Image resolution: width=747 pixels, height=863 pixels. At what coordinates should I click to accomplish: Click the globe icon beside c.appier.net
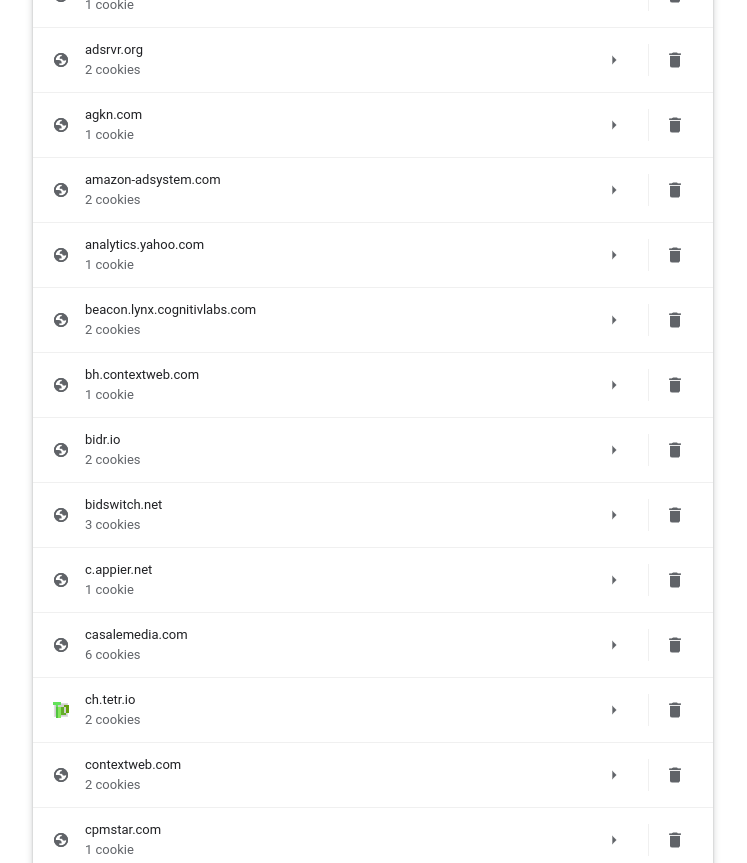coord(61,580)
